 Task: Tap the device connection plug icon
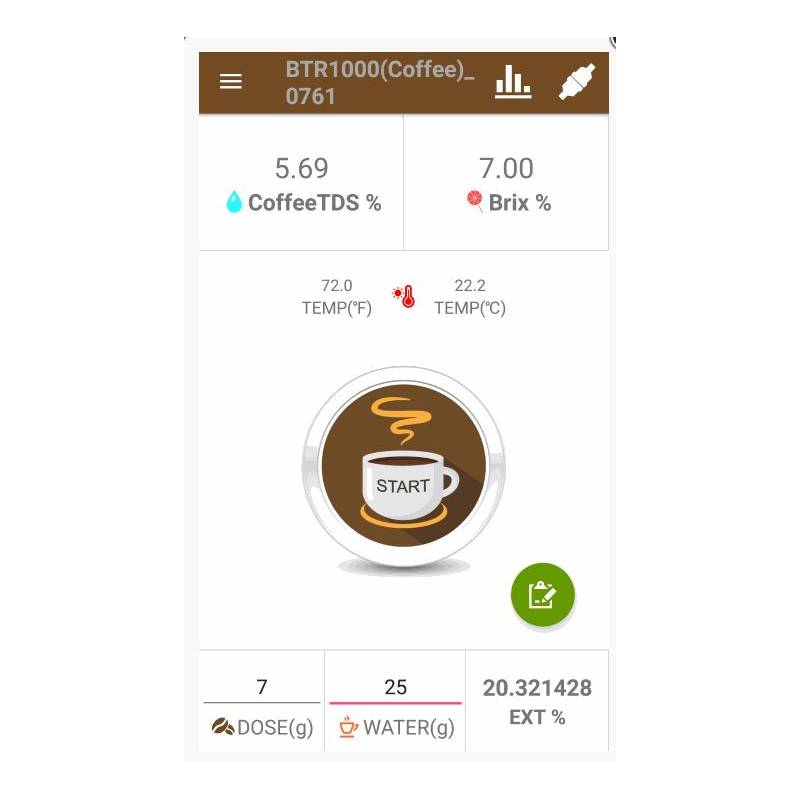576,82
